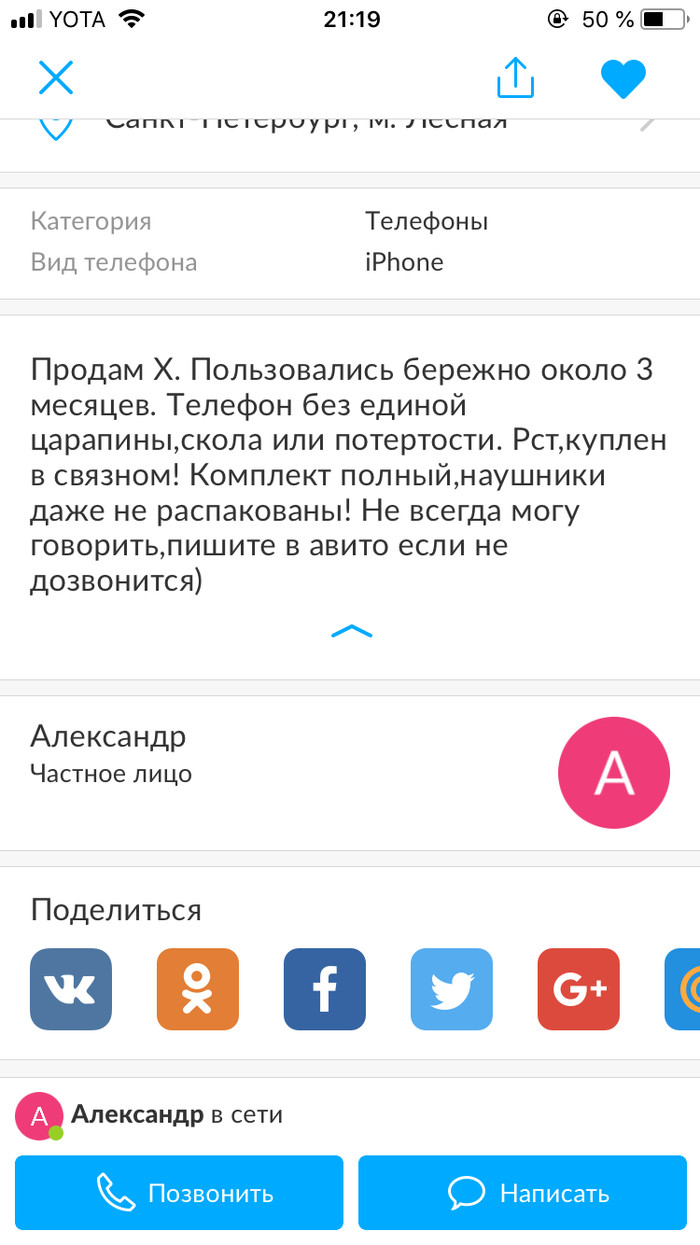Share to Twitter
Screen dimensions: 700x1245
[452, 989]
